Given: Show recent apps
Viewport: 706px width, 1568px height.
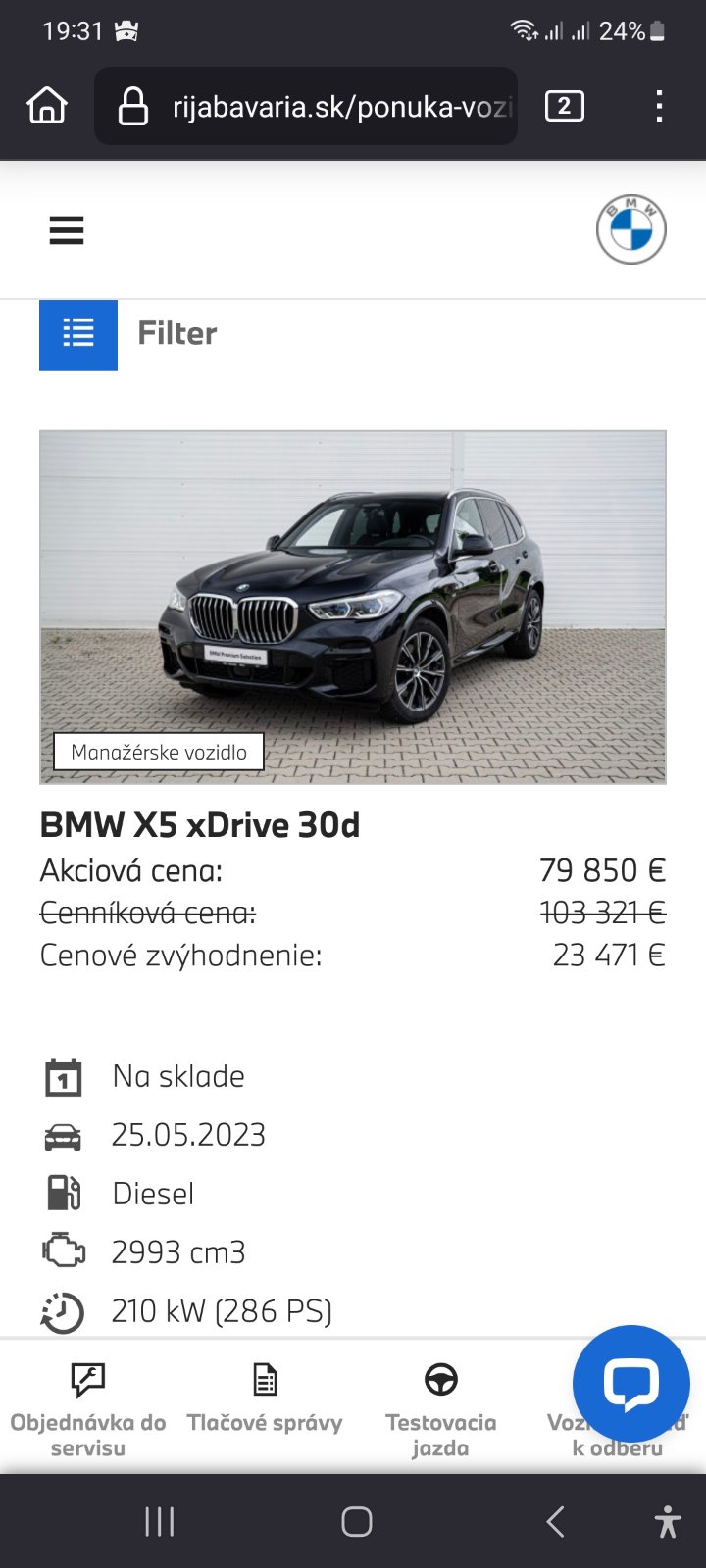Looking at the screenshot, I should (x=160, y=1521).
